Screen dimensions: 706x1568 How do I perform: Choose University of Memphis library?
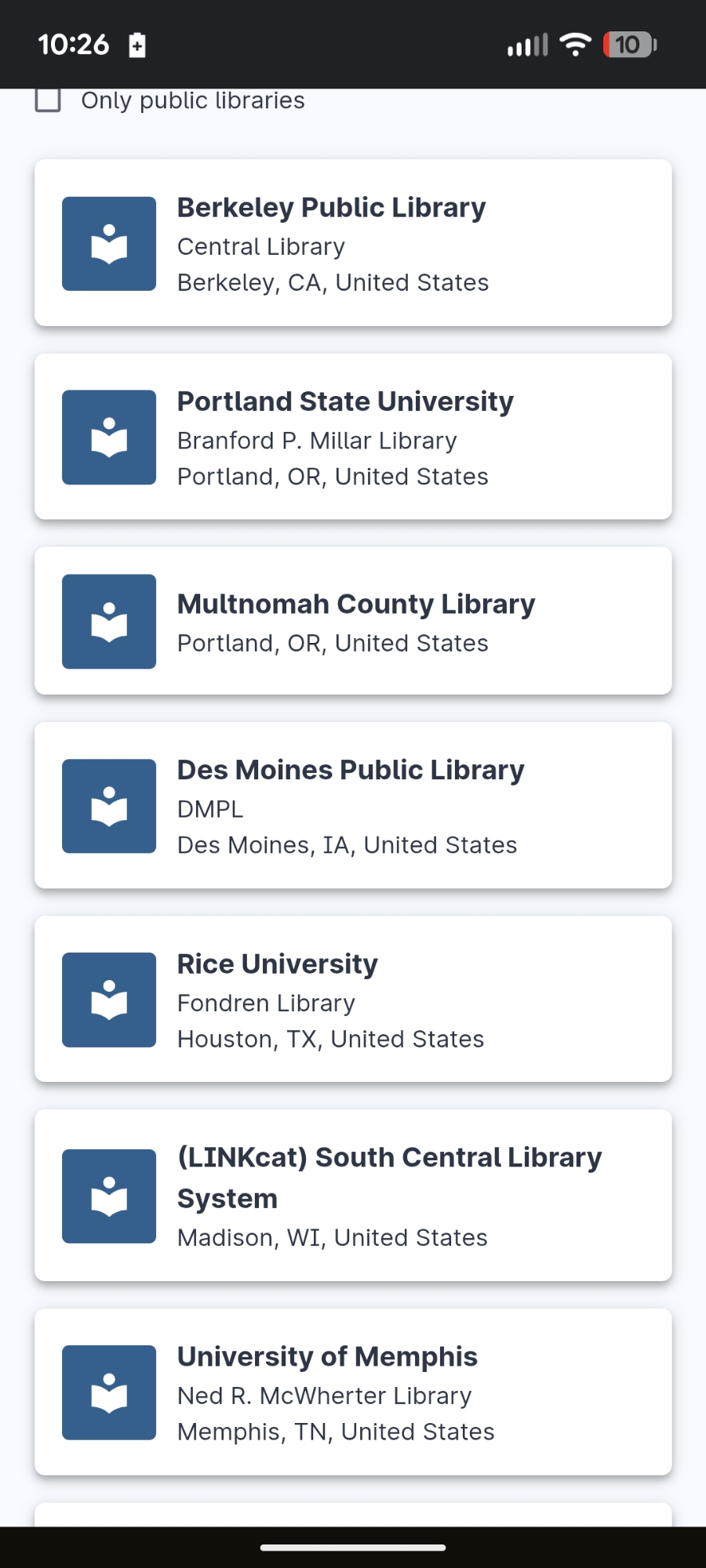pyautogui.click(x=353, y=1392)
